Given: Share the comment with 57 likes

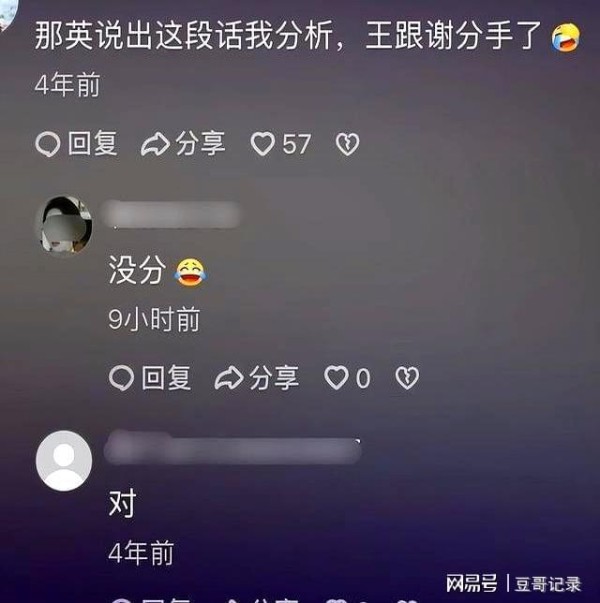Looking at the screenshot, I should tap(184, 144).
